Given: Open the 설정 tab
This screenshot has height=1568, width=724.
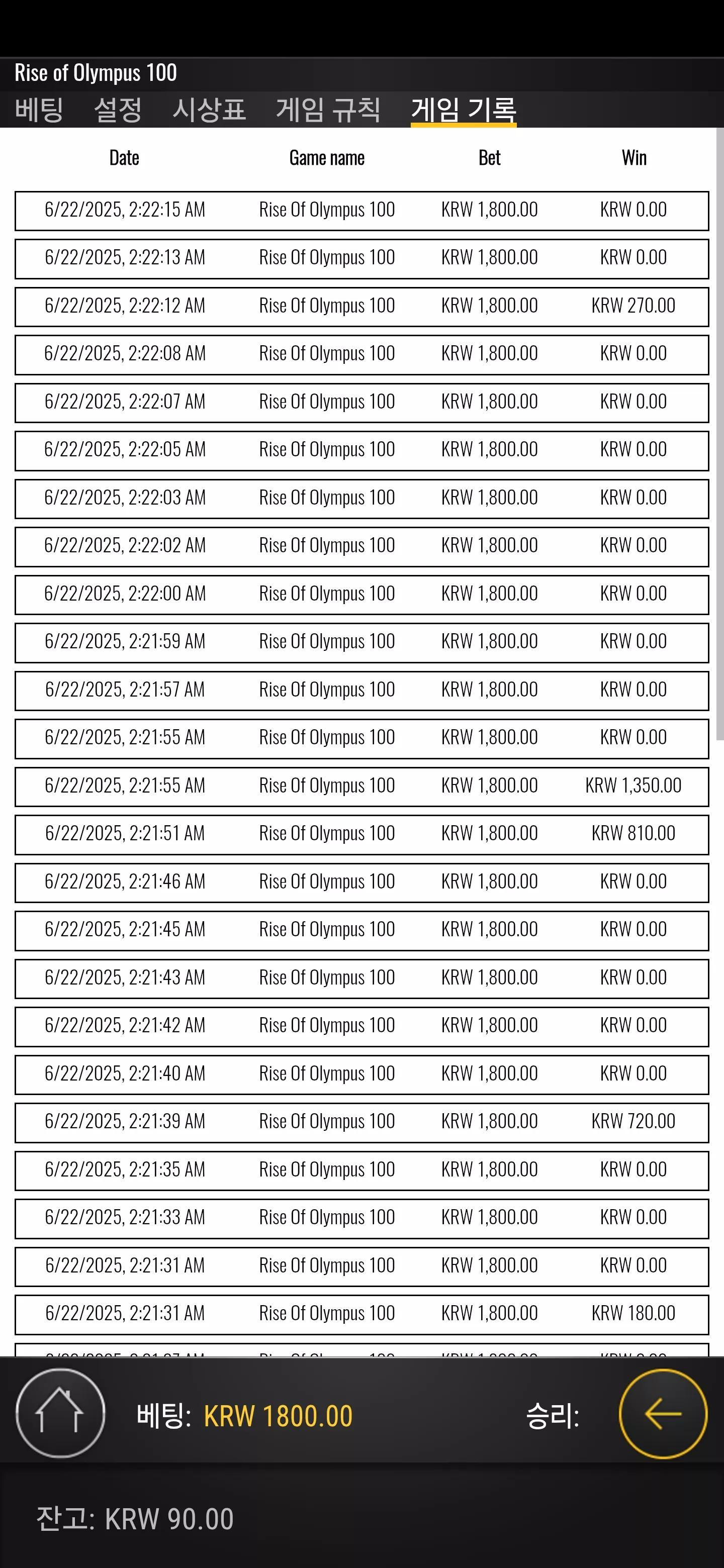Looking at the screenshot, I should tap(118, 110).
